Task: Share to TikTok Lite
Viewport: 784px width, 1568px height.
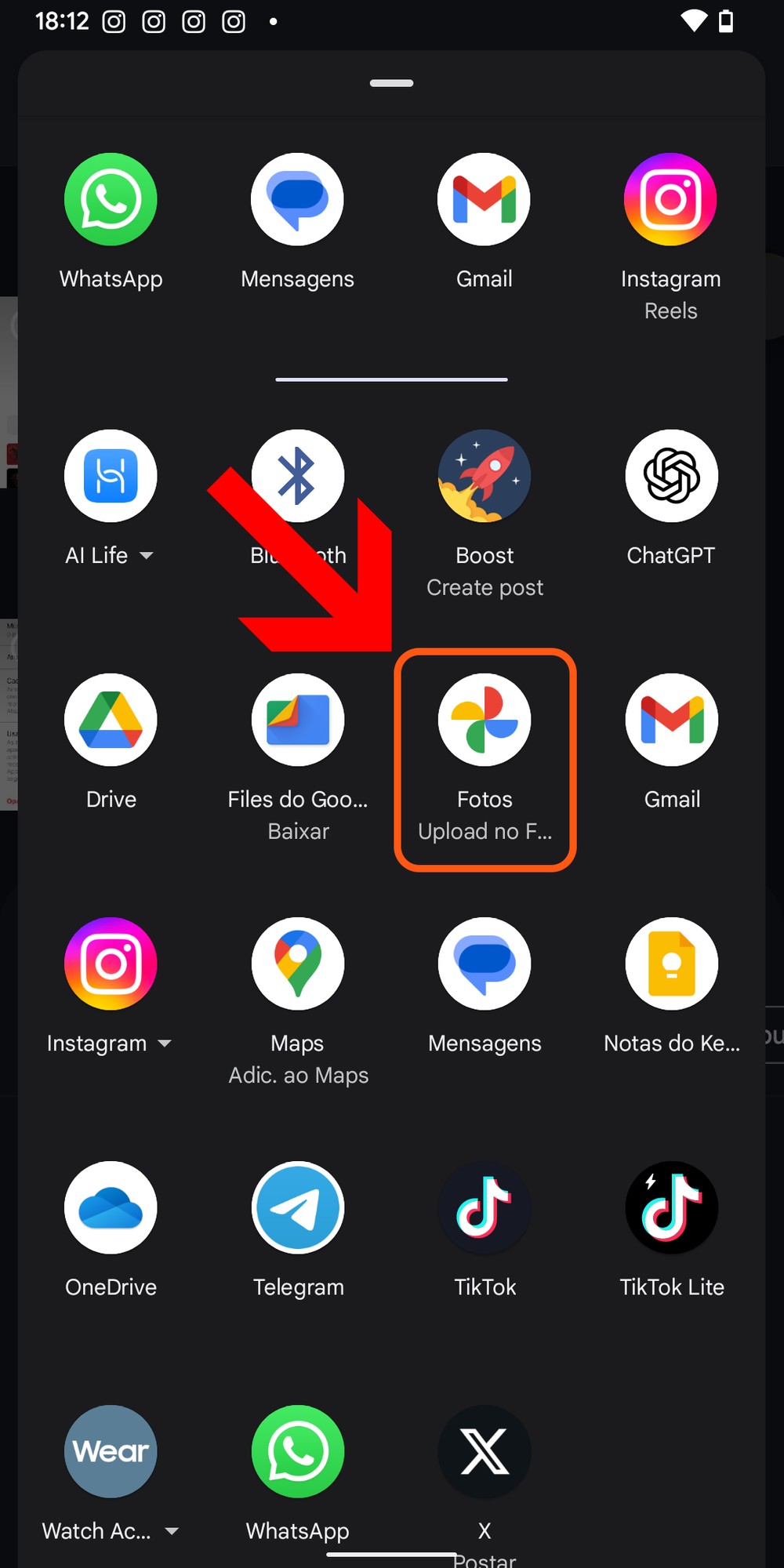Action: (x=671, y=1208)
